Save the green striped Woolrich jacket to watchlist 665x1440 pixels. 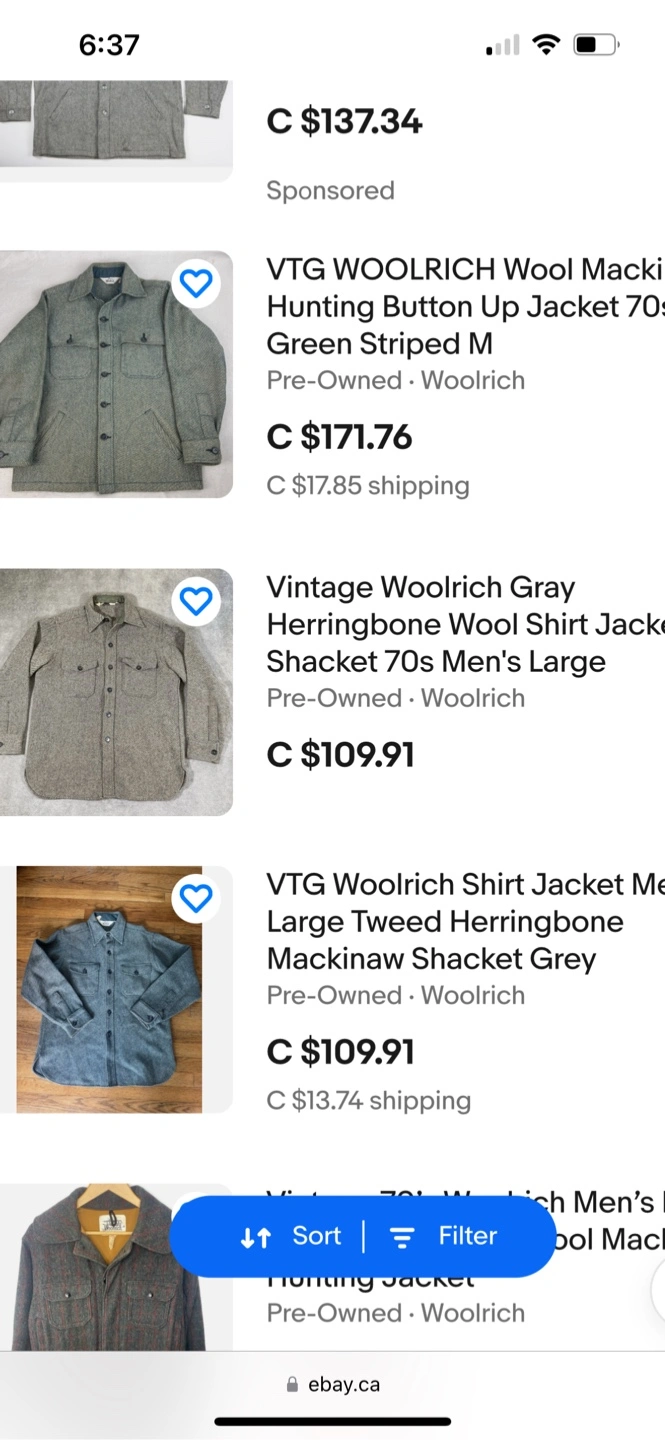196,284
